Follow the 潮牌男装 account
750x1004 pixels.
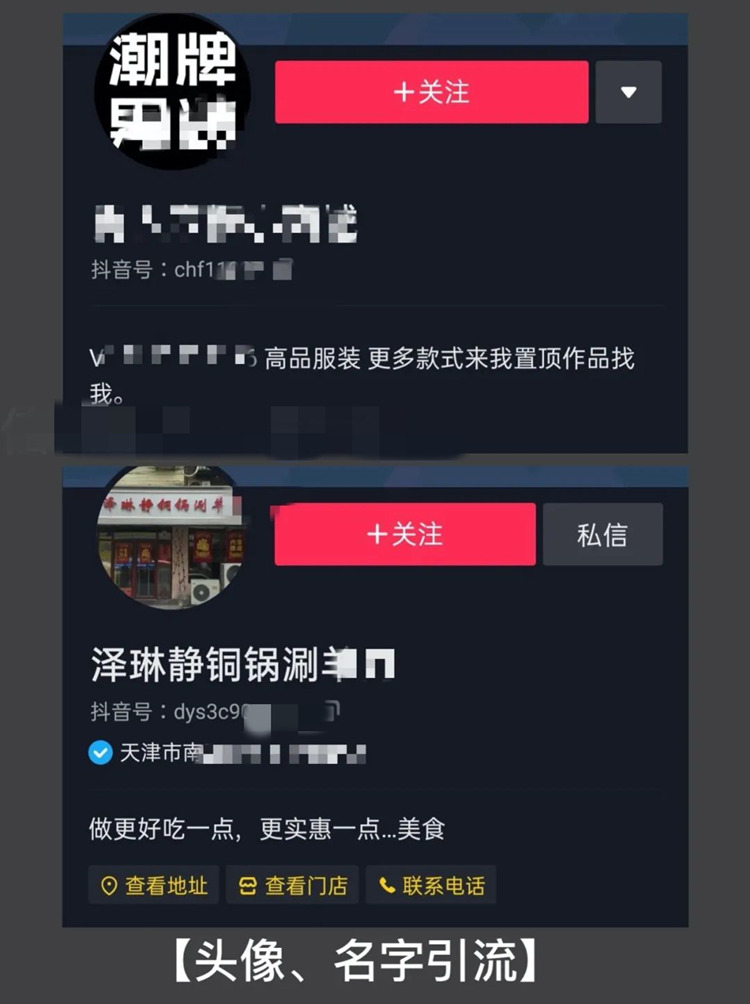coord(431,92)
